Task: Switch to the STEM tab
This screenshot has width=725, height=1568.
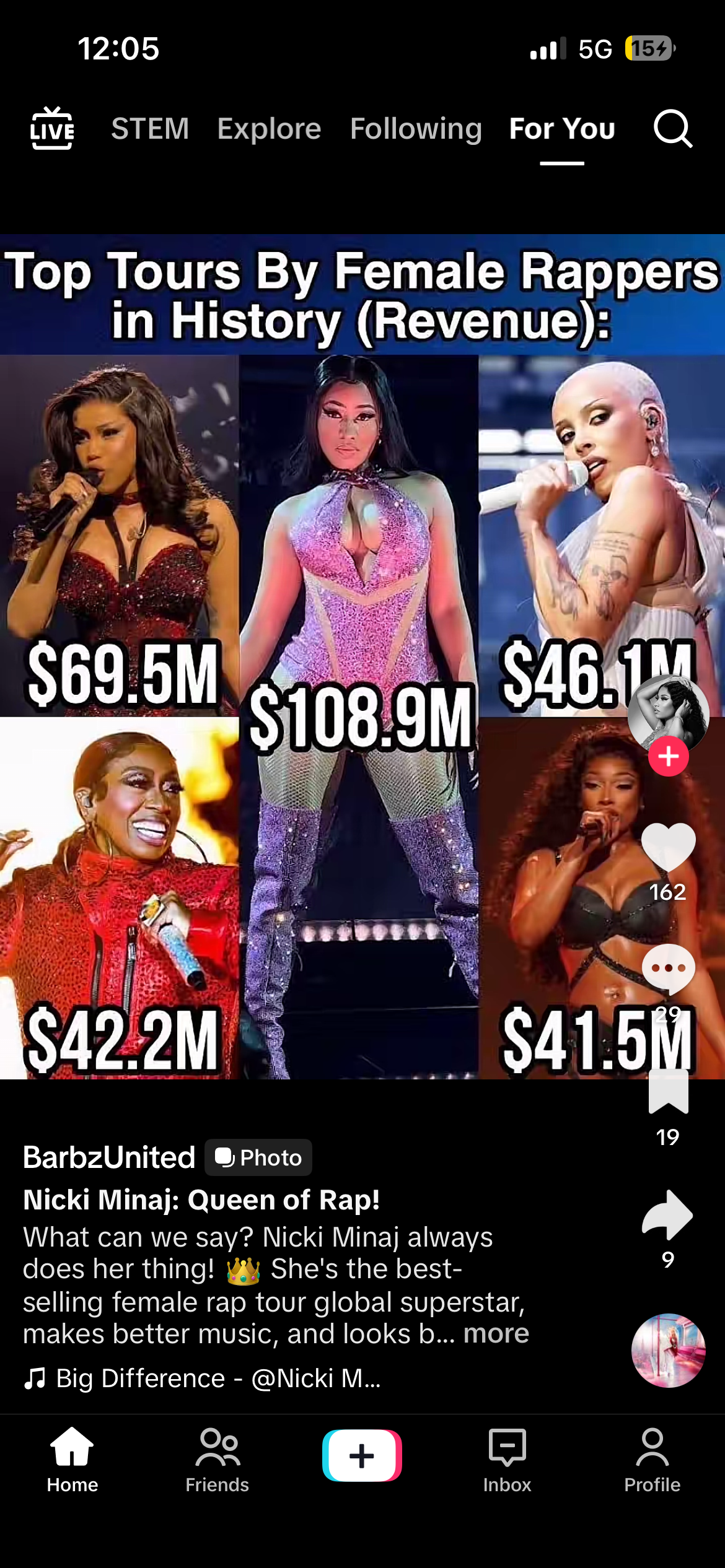Action: tap(150, 129)
